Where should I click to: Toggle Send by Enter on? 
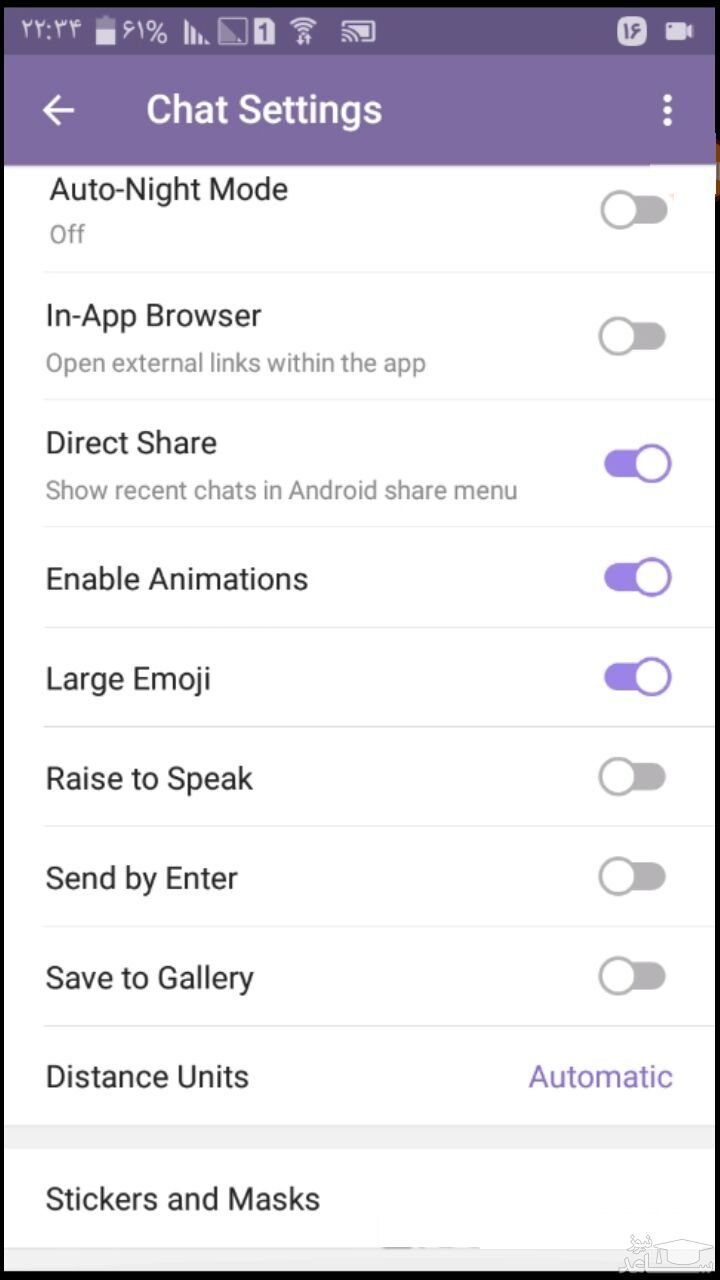pos(633,877)
